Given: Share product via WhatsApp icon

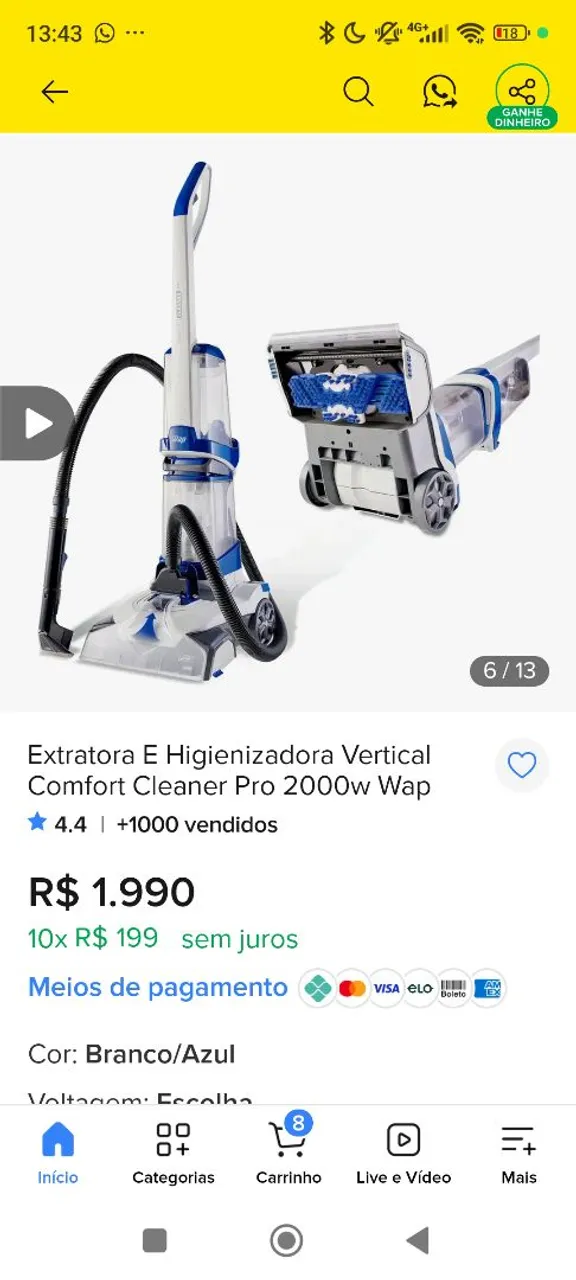Looking at the screenshot, I should click(440, 91).
